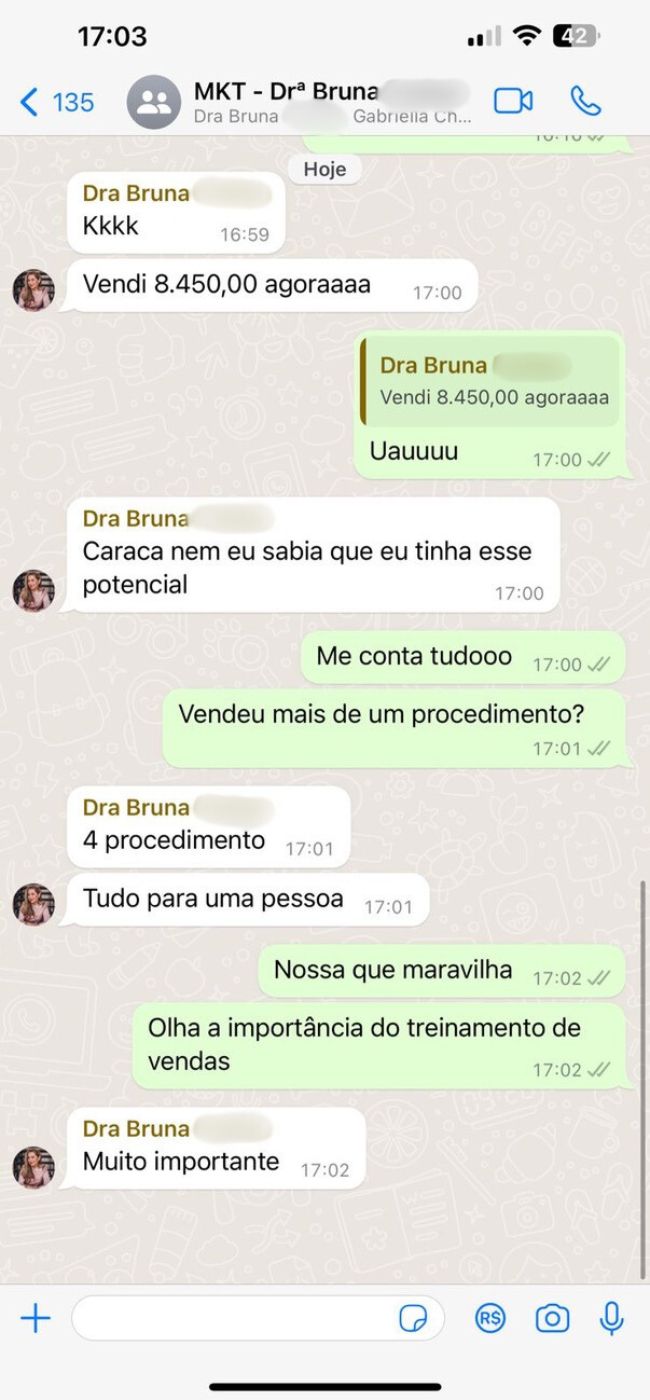
Task: Open the attachment plus menu
Action: tap(35, 1318)
